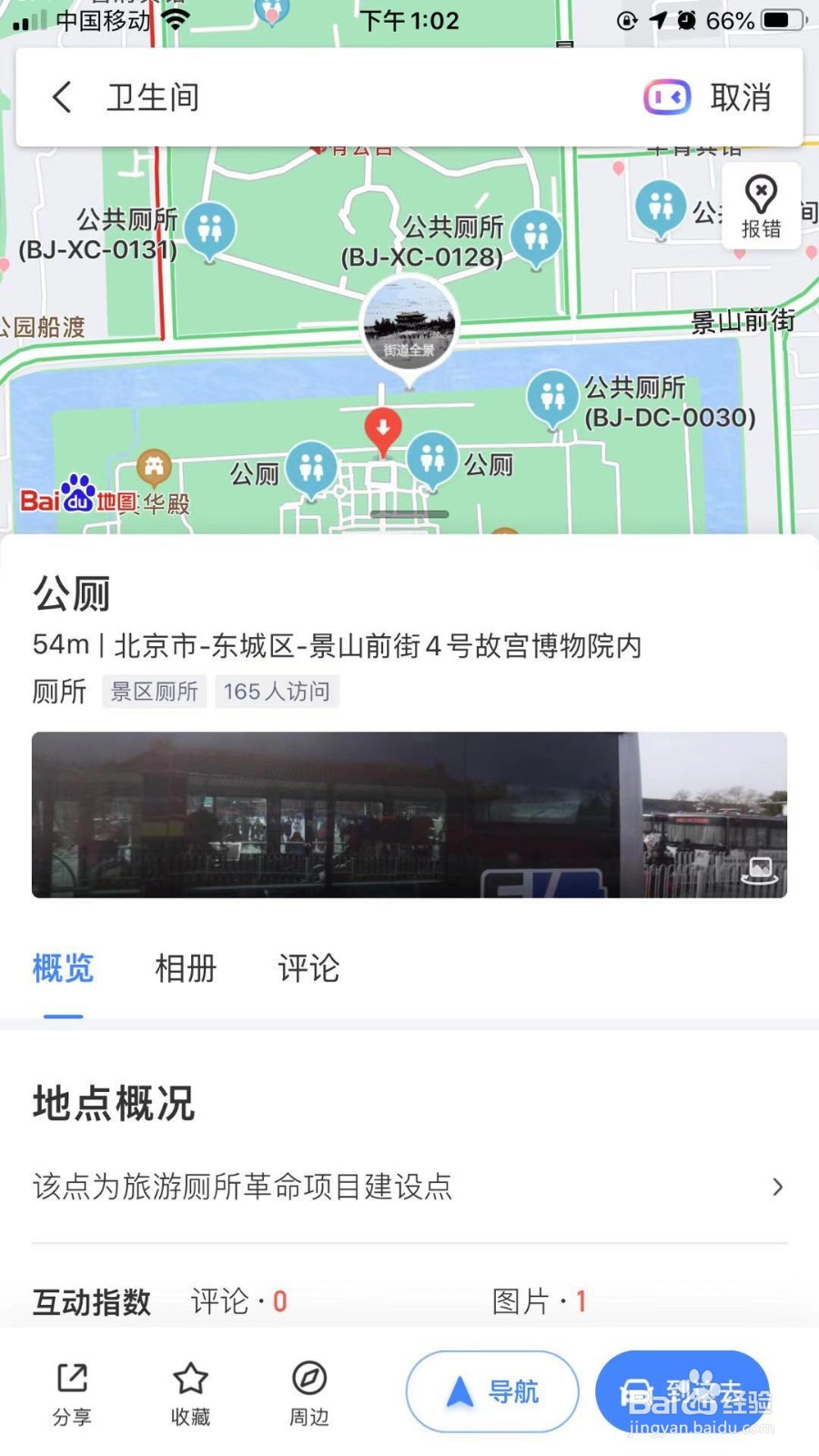Tap the 景区厕所 category tag

point(154,692)
